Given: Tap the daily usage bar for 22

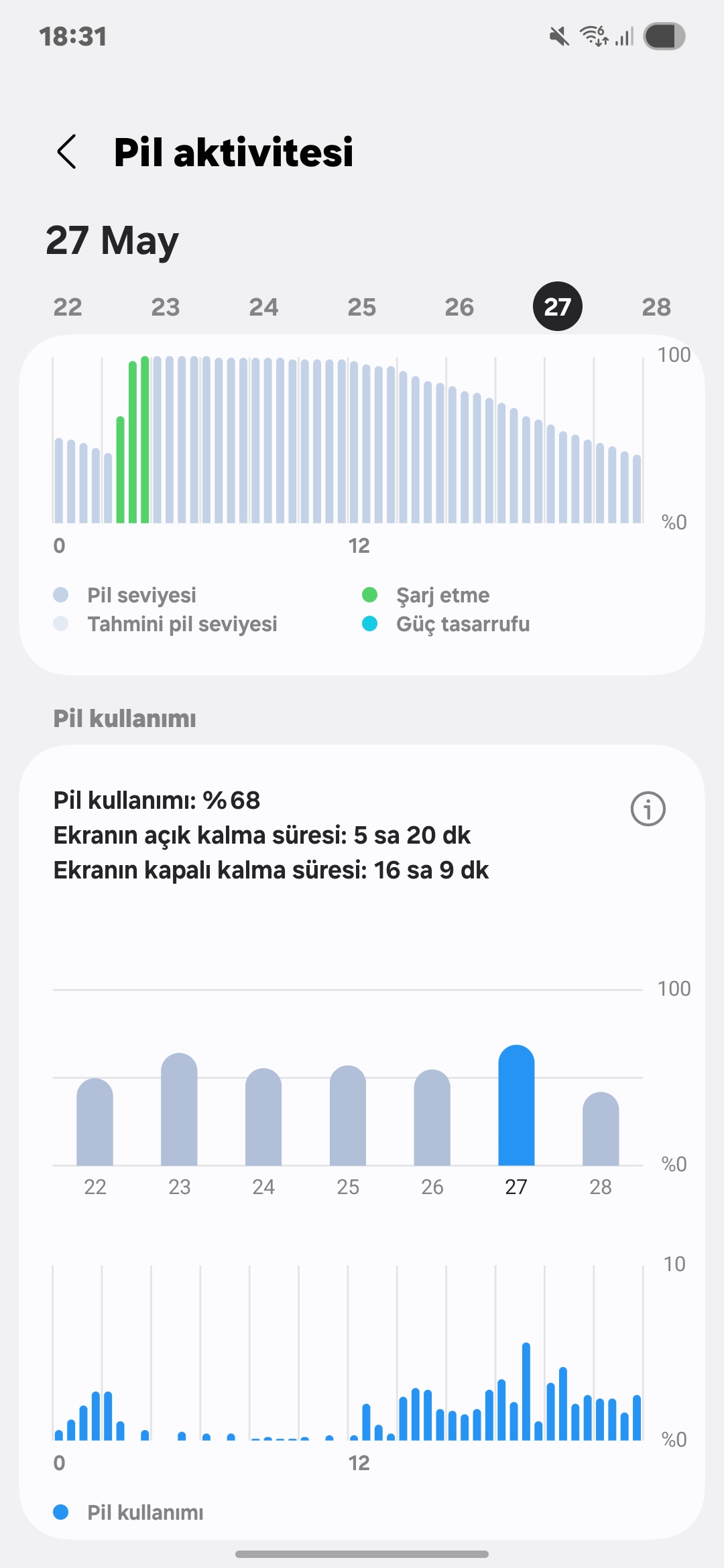Looking at the screenshot, I should click(95, 1122).
